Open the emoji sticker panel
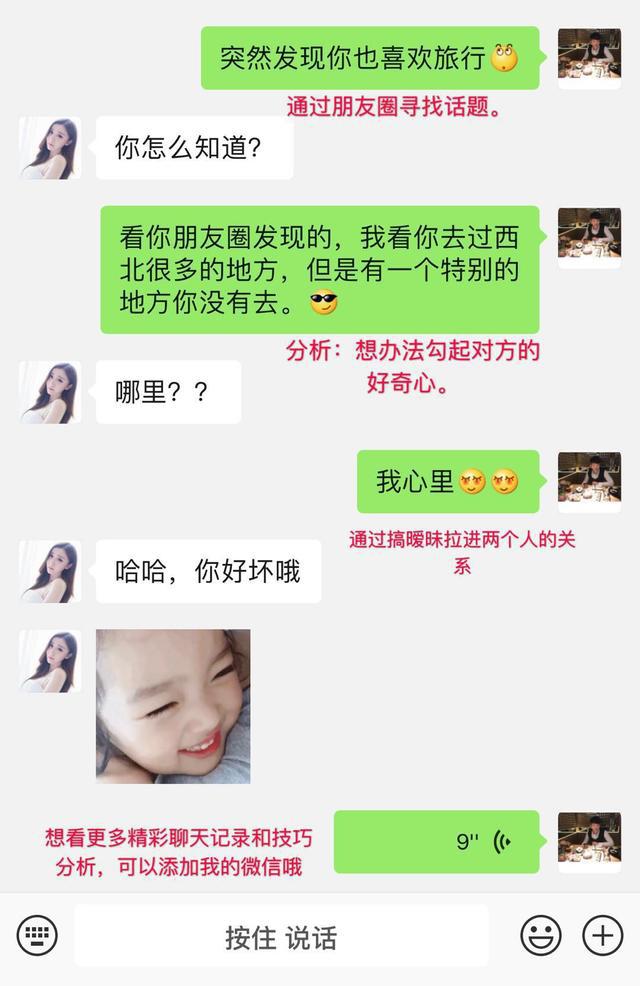 coord(540,936)
